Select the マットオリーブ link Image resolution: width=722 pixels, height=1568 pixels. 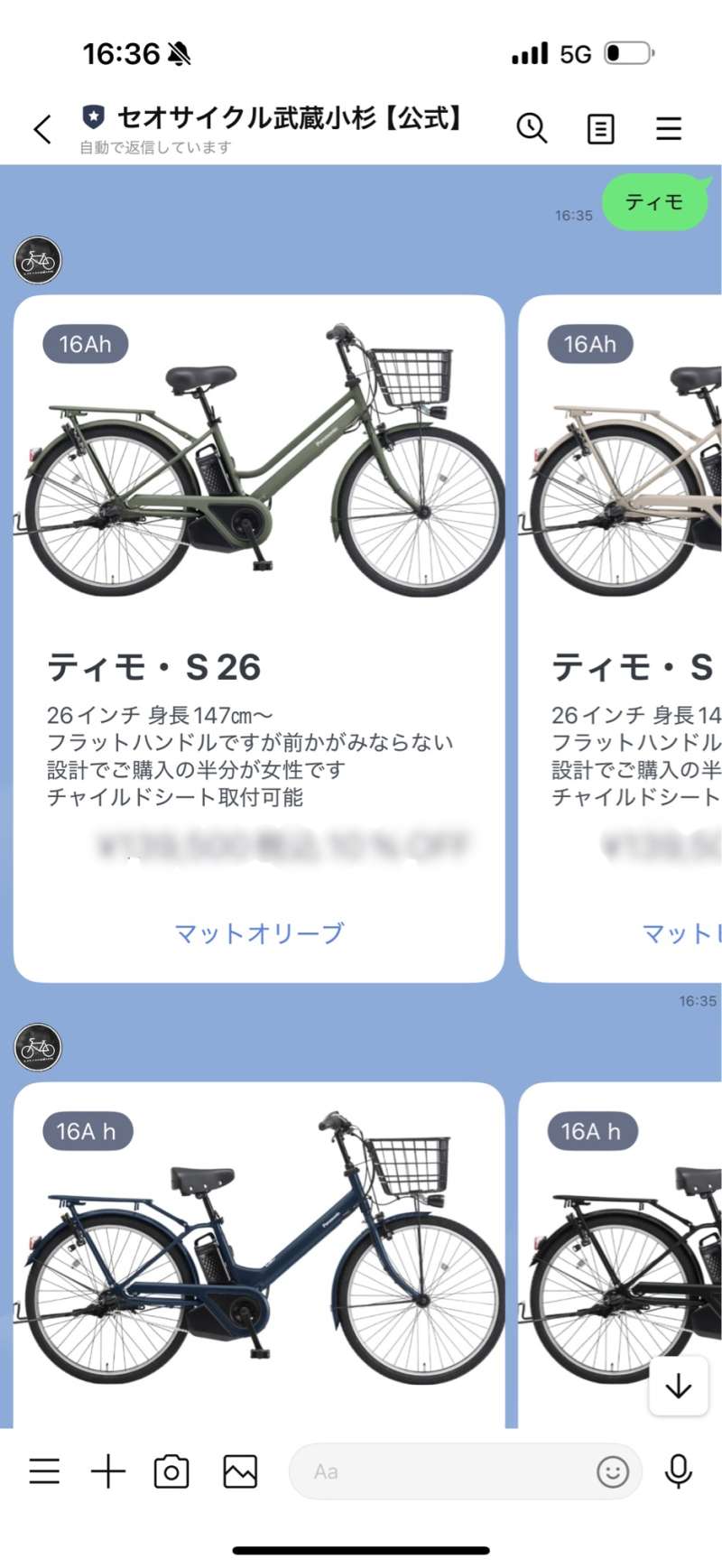tap(259, 932)
